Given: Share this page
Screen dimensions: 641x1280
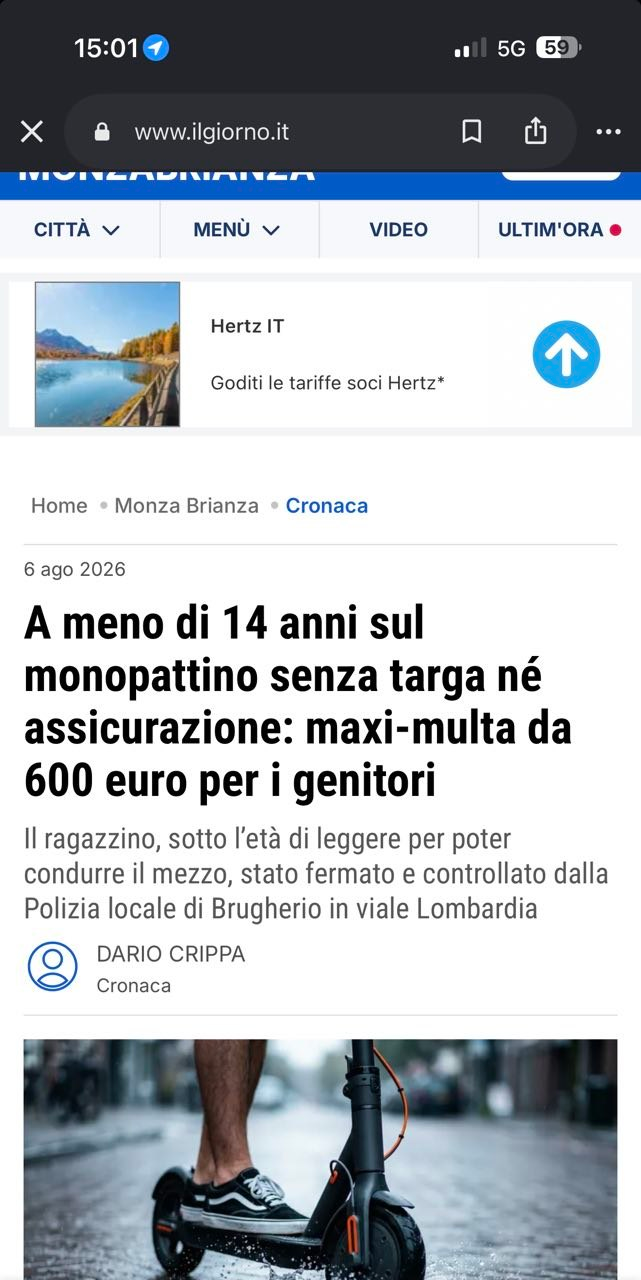Looking at the screenshot, I should [x=536, y=131].
